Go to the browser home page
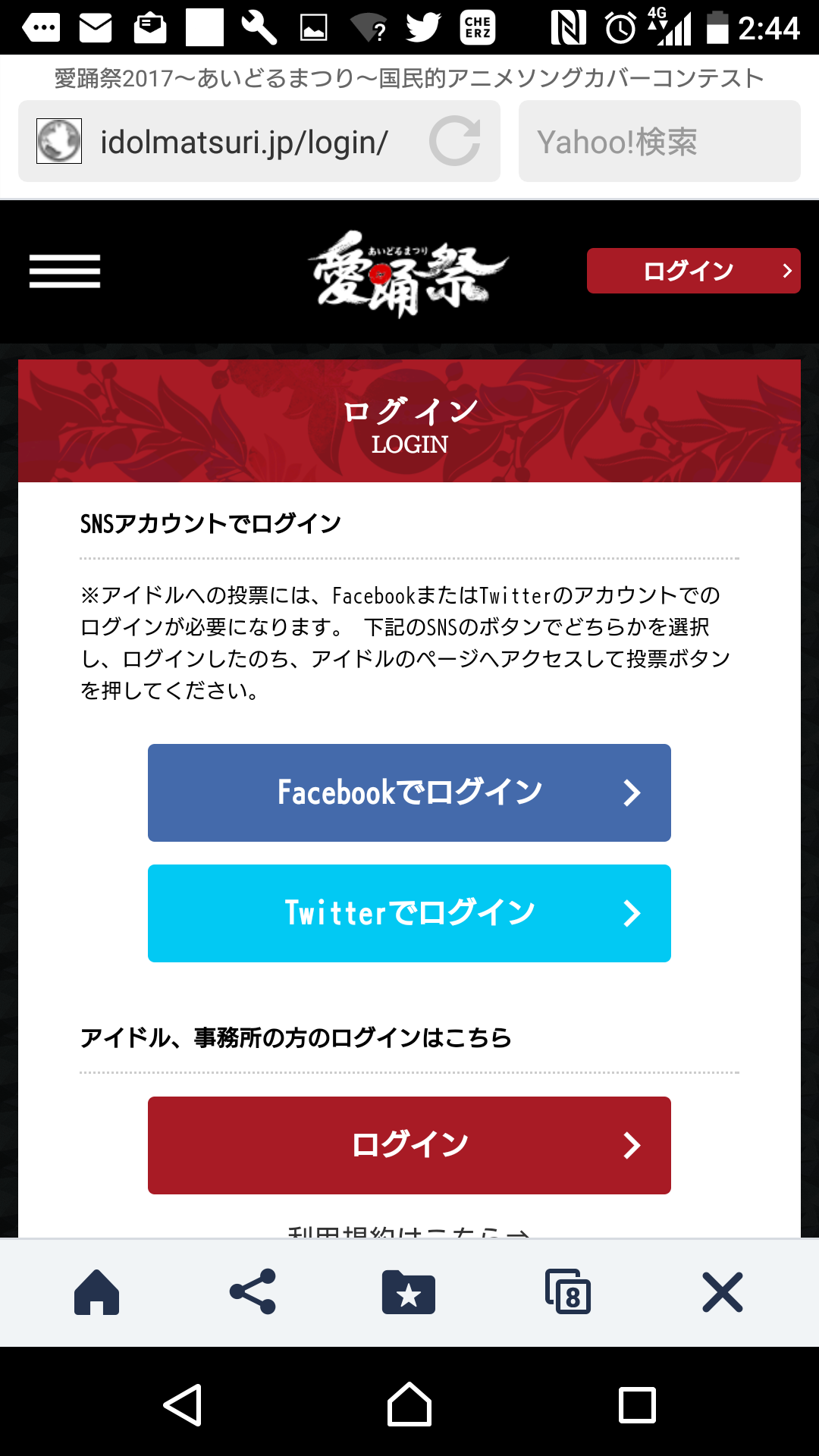Viewport: 819px width, 1456px height. point(96,1292)
